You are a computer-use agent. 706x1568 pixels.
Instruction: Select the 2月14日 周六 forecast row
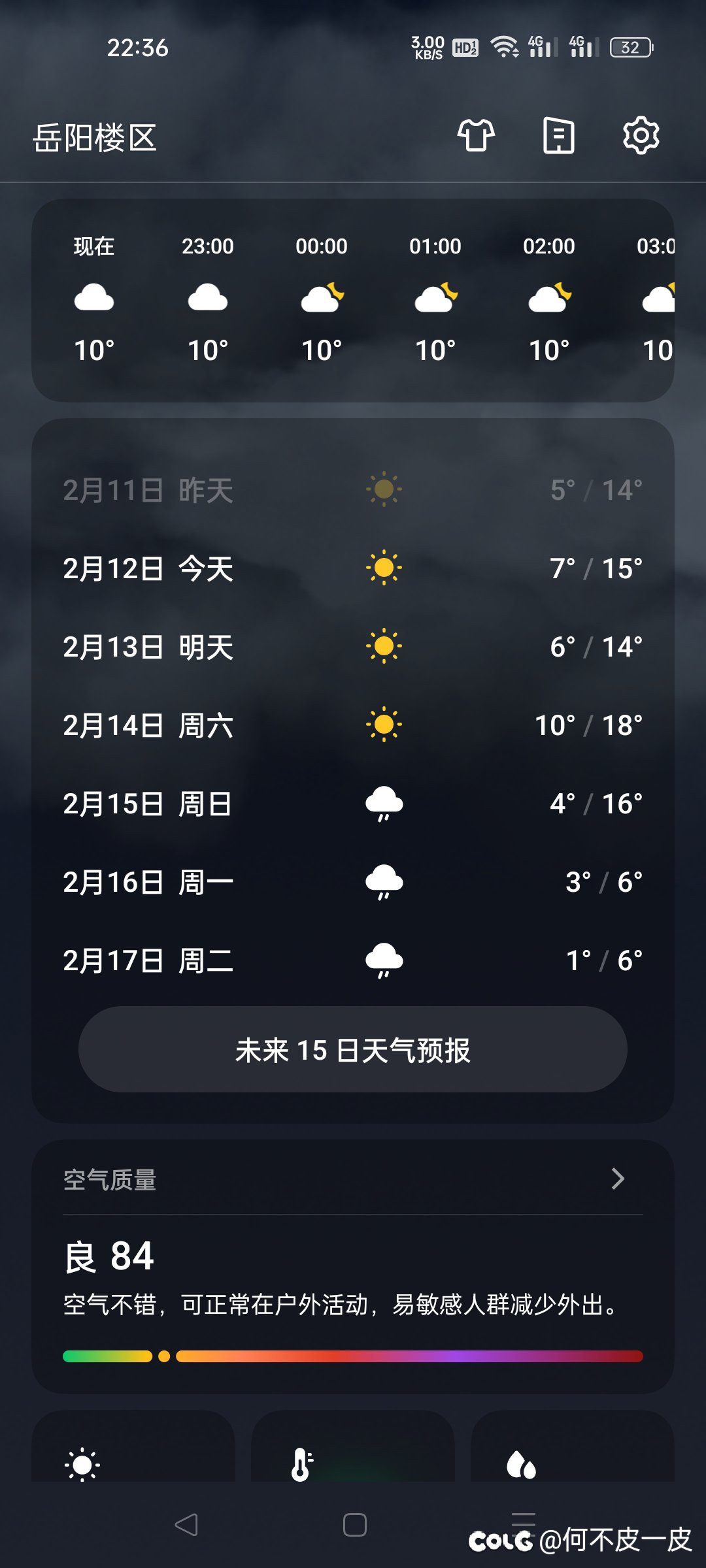(353, 725)
